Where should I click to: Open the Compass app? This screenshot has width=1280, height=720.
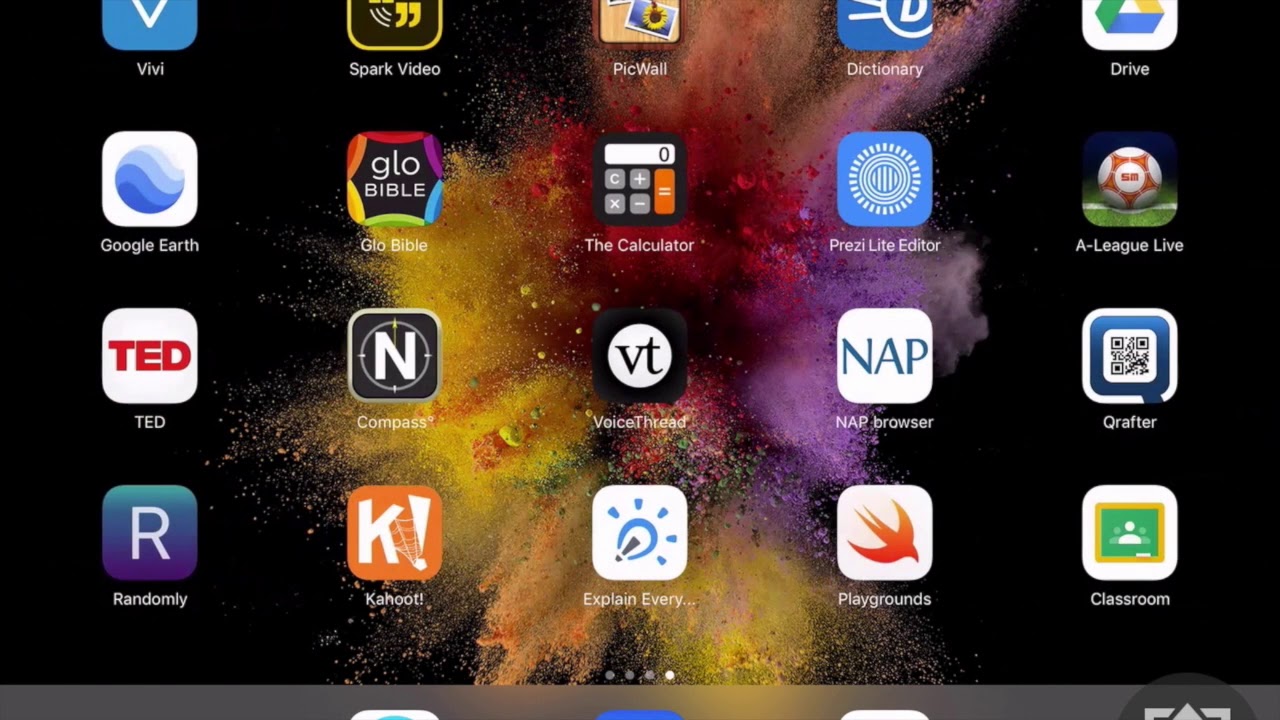[x=394, y=356]
